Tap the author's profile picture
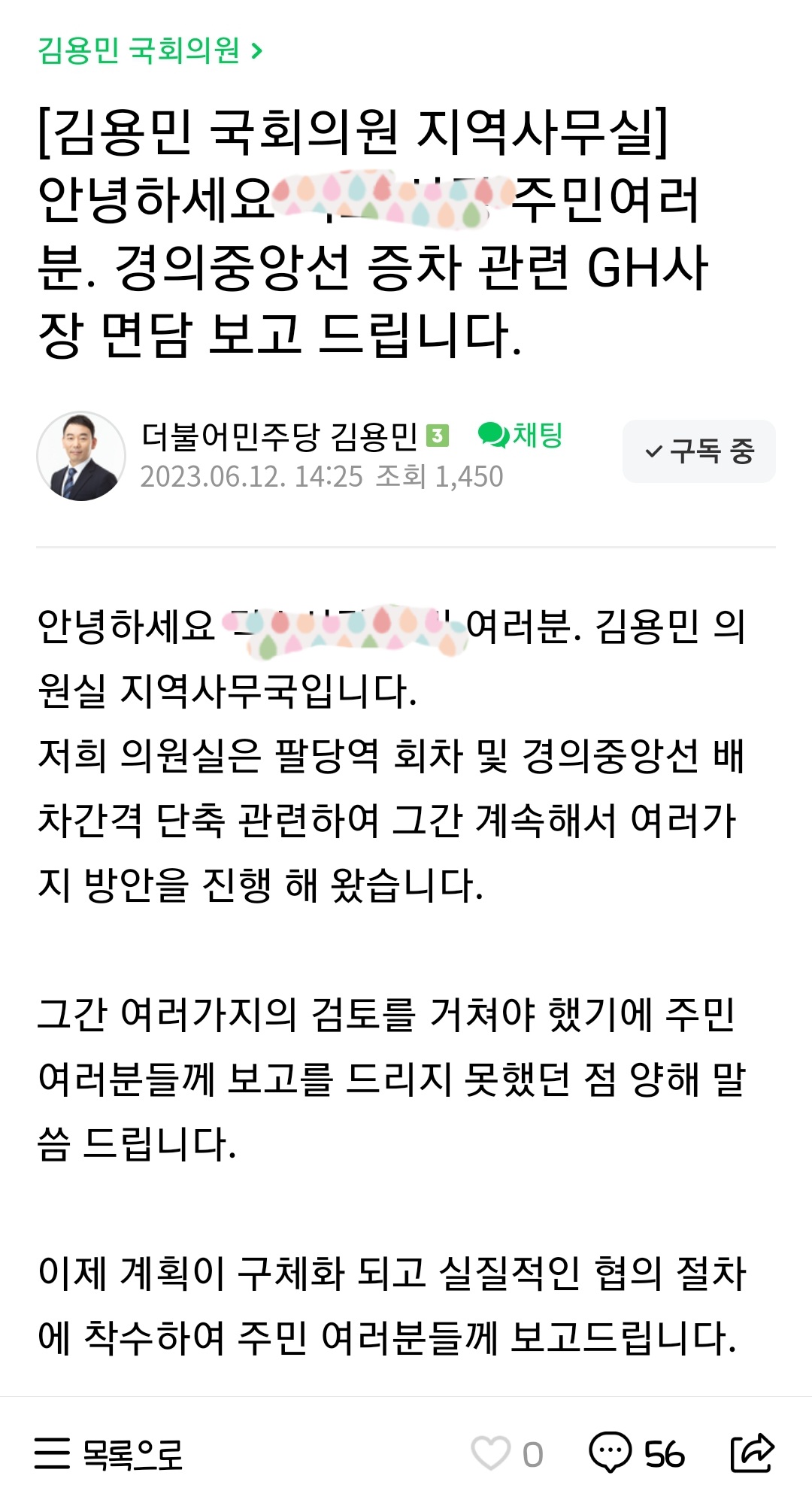 tap(81, 456)
